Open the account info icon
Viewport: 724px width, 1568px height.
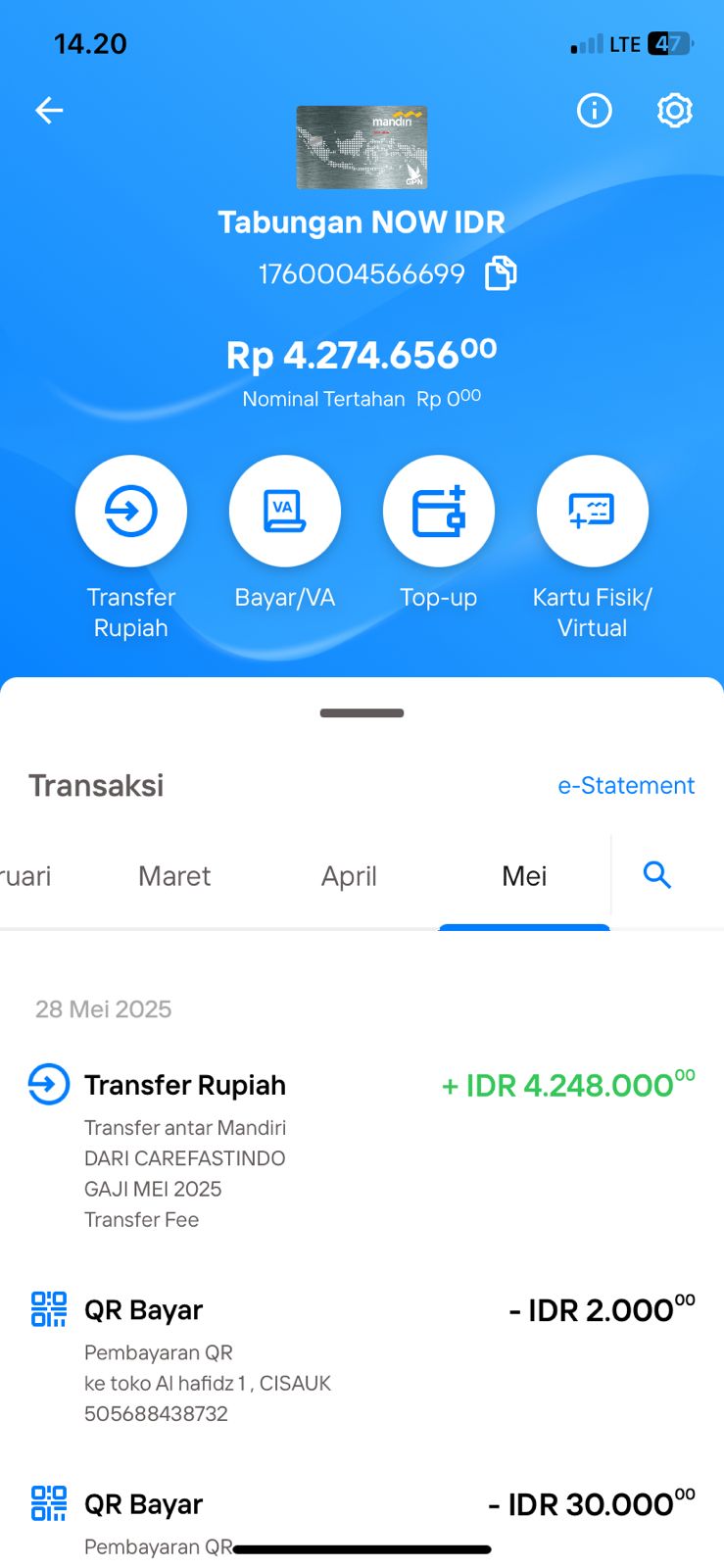(x=594, y=111)
